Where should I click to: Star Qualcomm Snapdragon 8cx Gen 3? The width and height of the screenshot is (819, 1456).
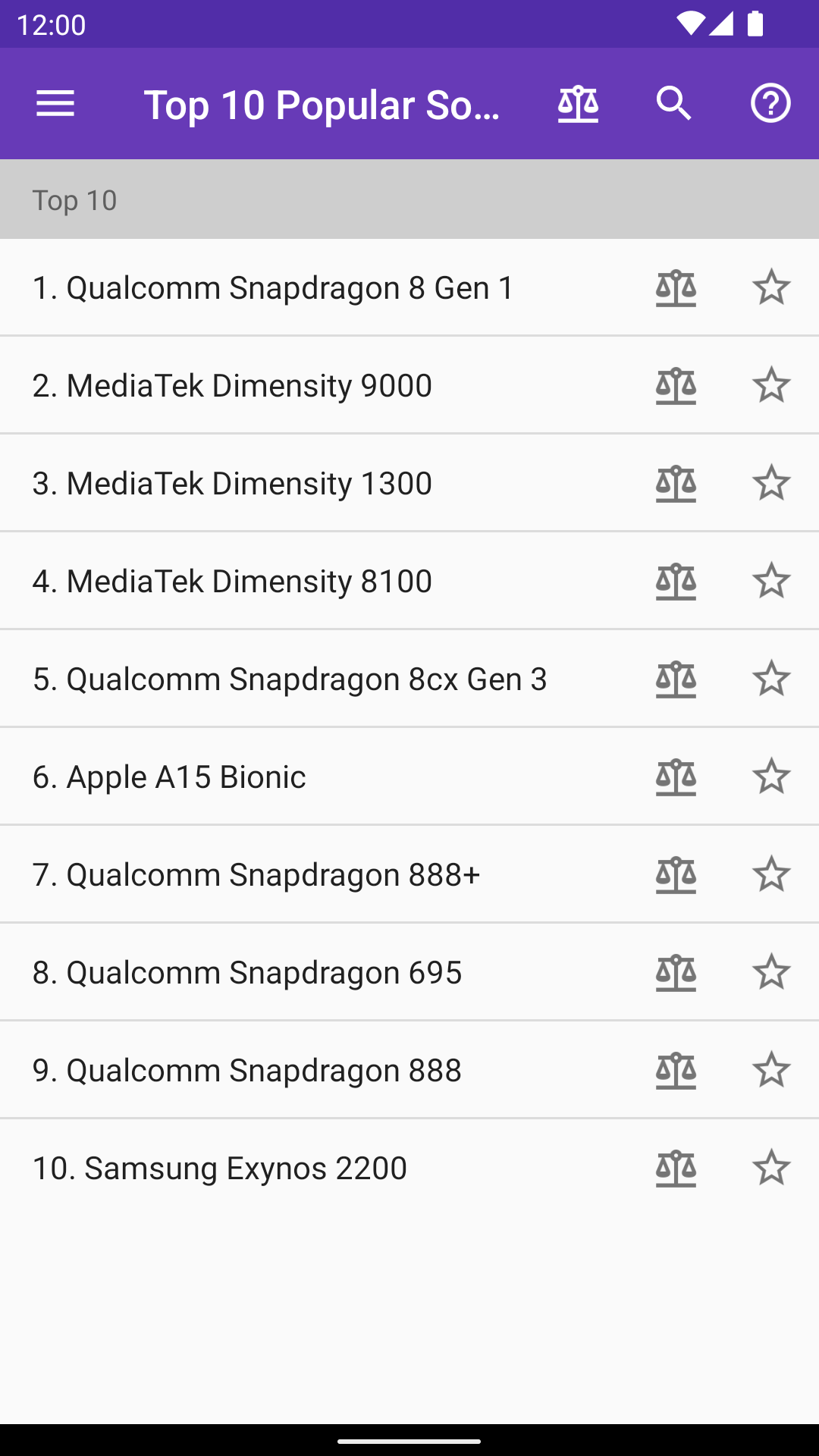[771, 679]
